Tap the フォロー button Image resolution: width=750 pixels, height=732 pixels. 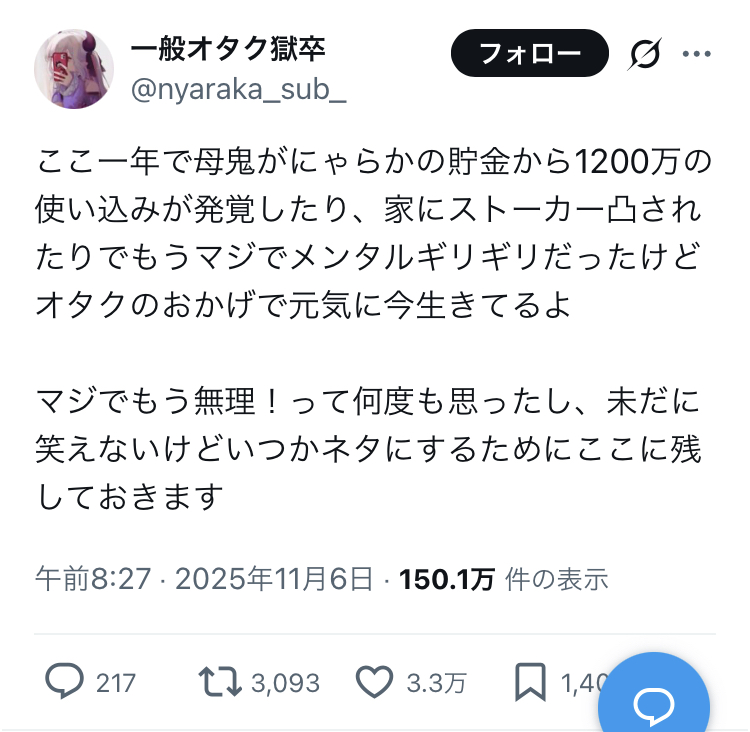529,53
